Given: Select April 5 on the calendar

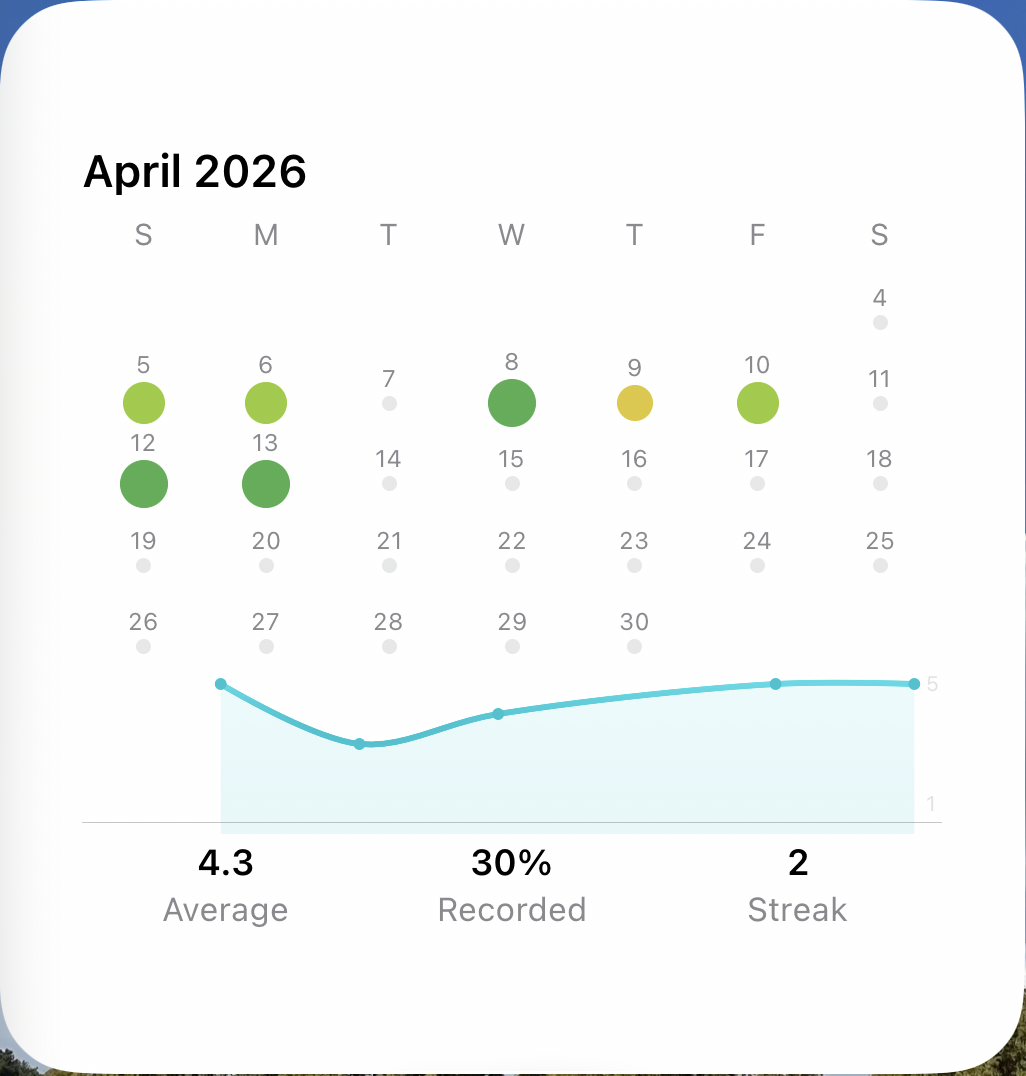Looking at the screenshot, I should (x=144, y=403).
